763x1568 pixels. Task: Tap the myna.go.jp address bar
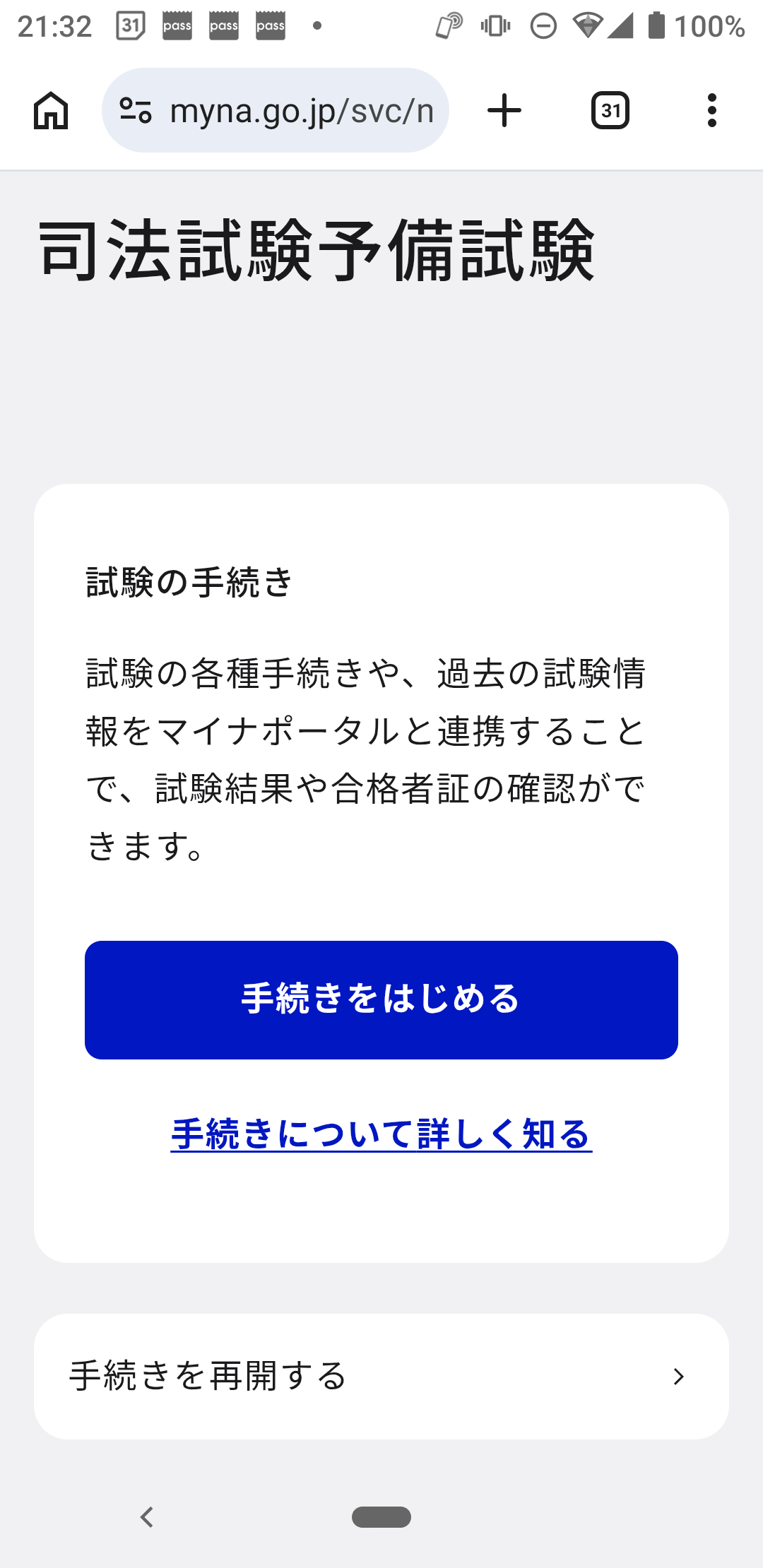click(301, 111)
